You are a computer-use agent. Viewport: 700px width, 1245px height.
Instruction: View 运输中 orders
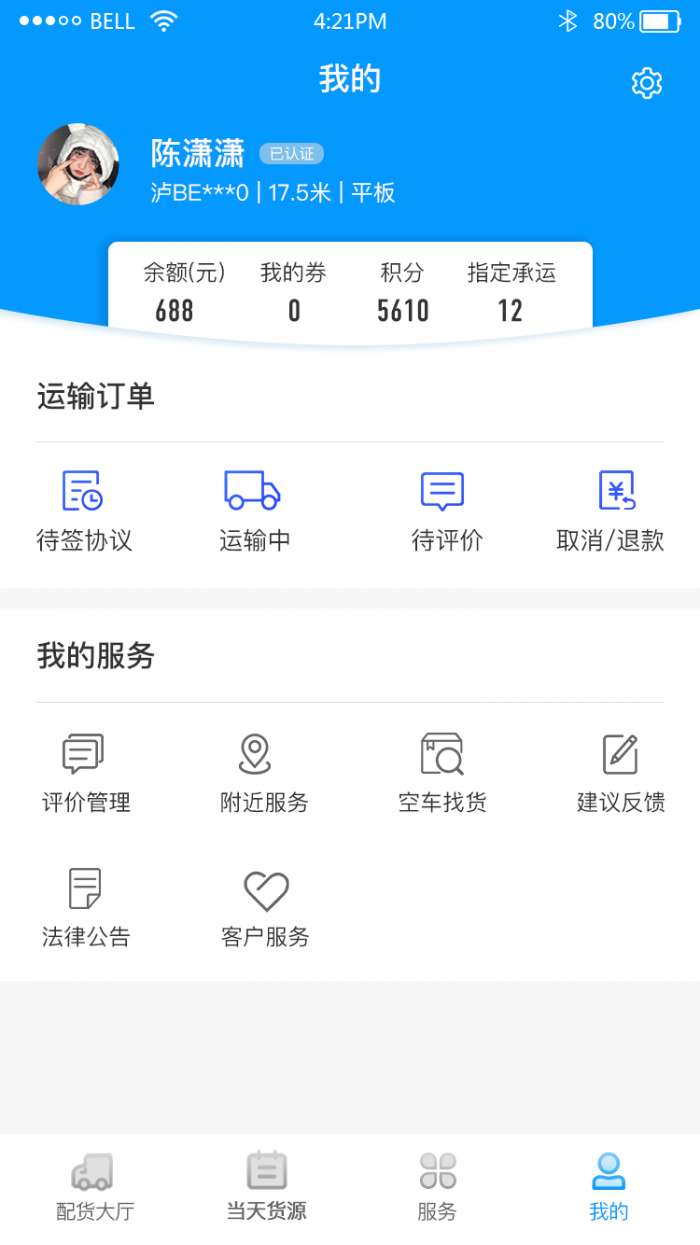click(254, 511)
